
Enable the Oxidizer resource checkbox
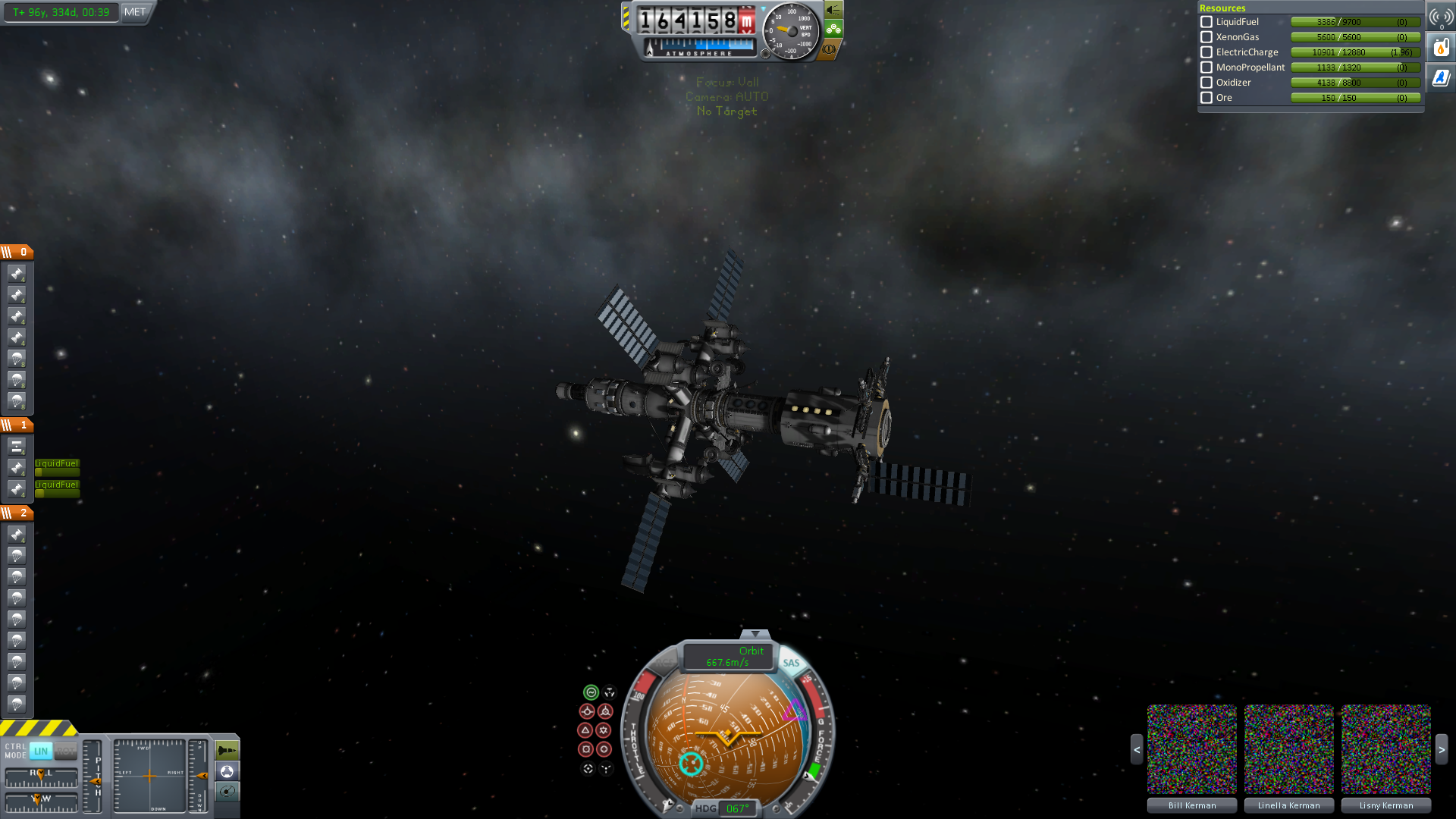click(x=1207, y=83)
